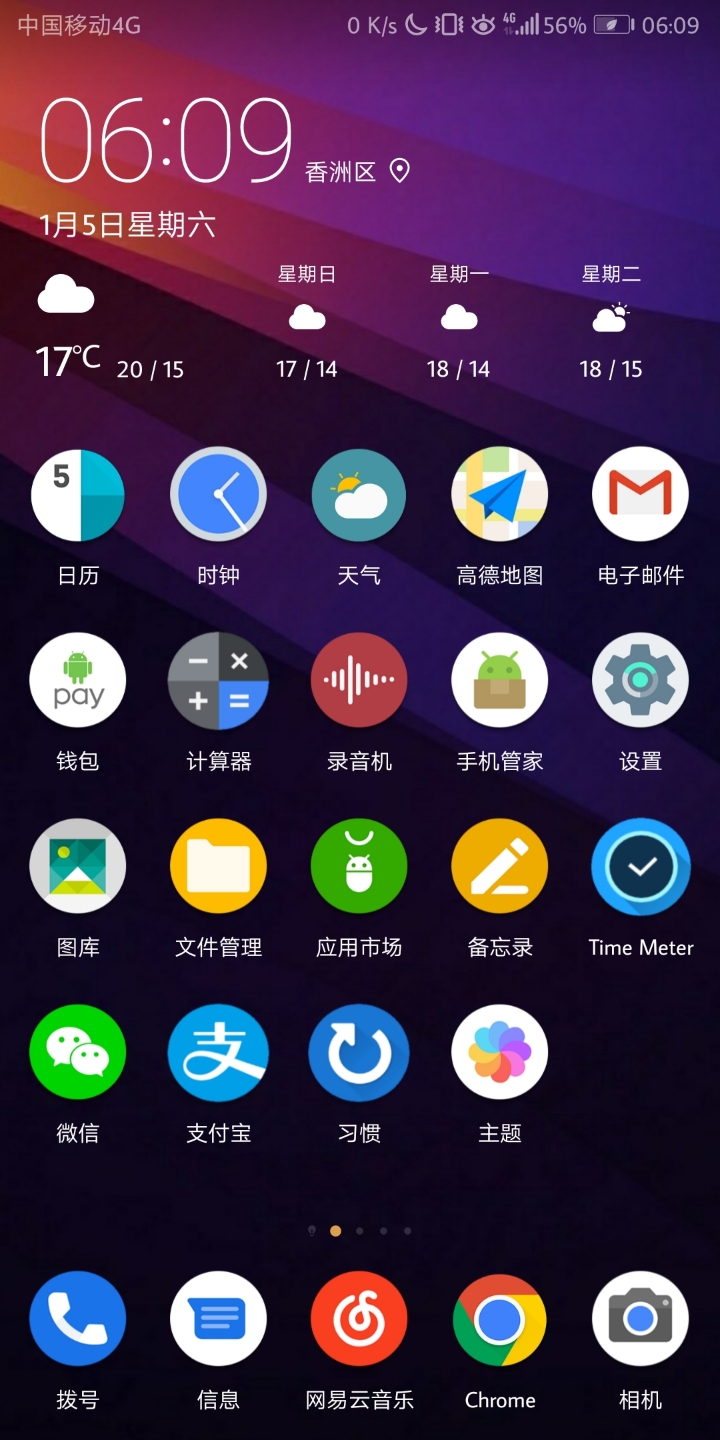720x1440 pixels.
Task: Launch the 计算器 calculator
Action: tap(218, 681)
